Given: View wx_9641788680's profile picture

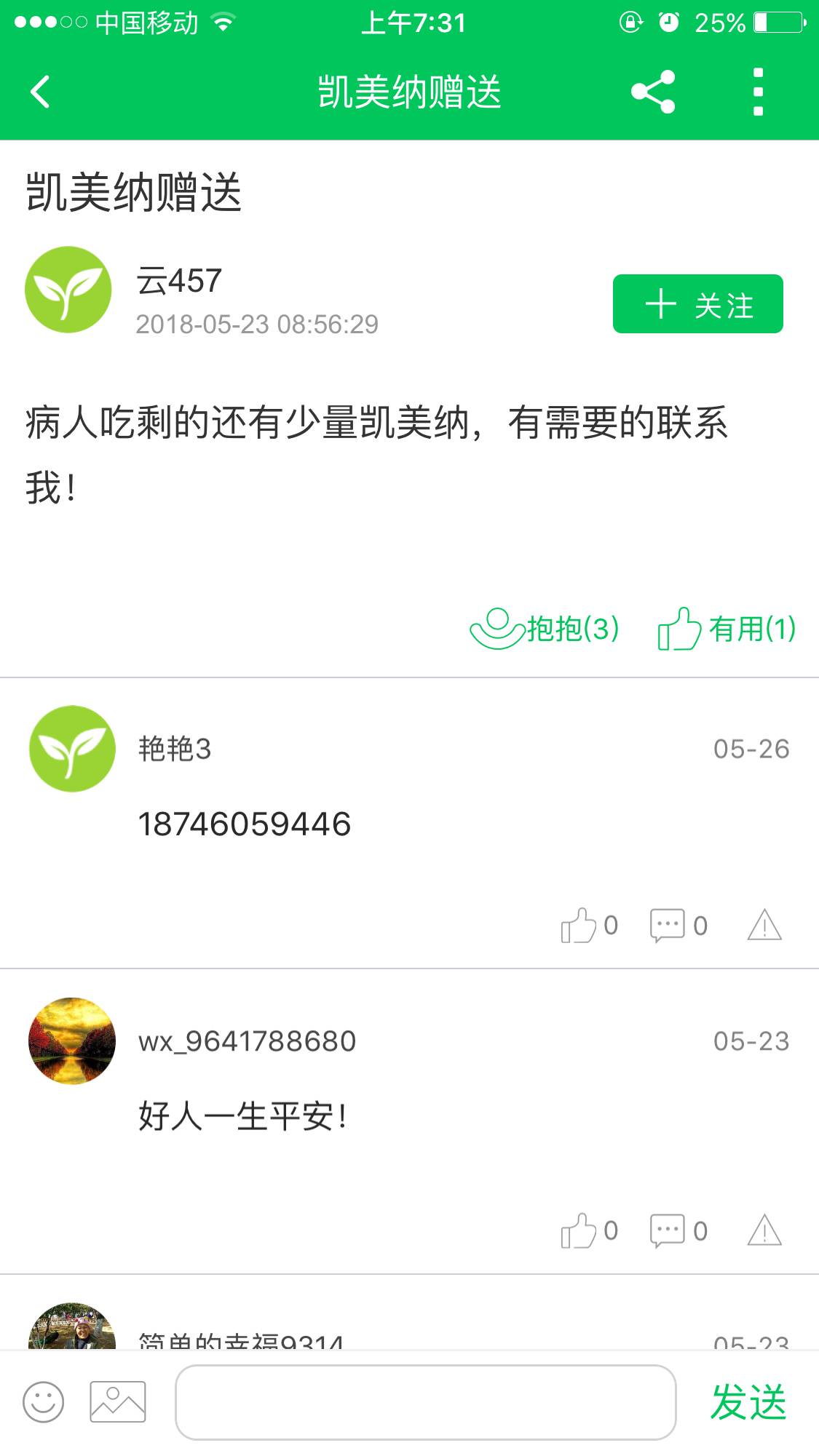Looking at the screenshot, I should 72,1041.
